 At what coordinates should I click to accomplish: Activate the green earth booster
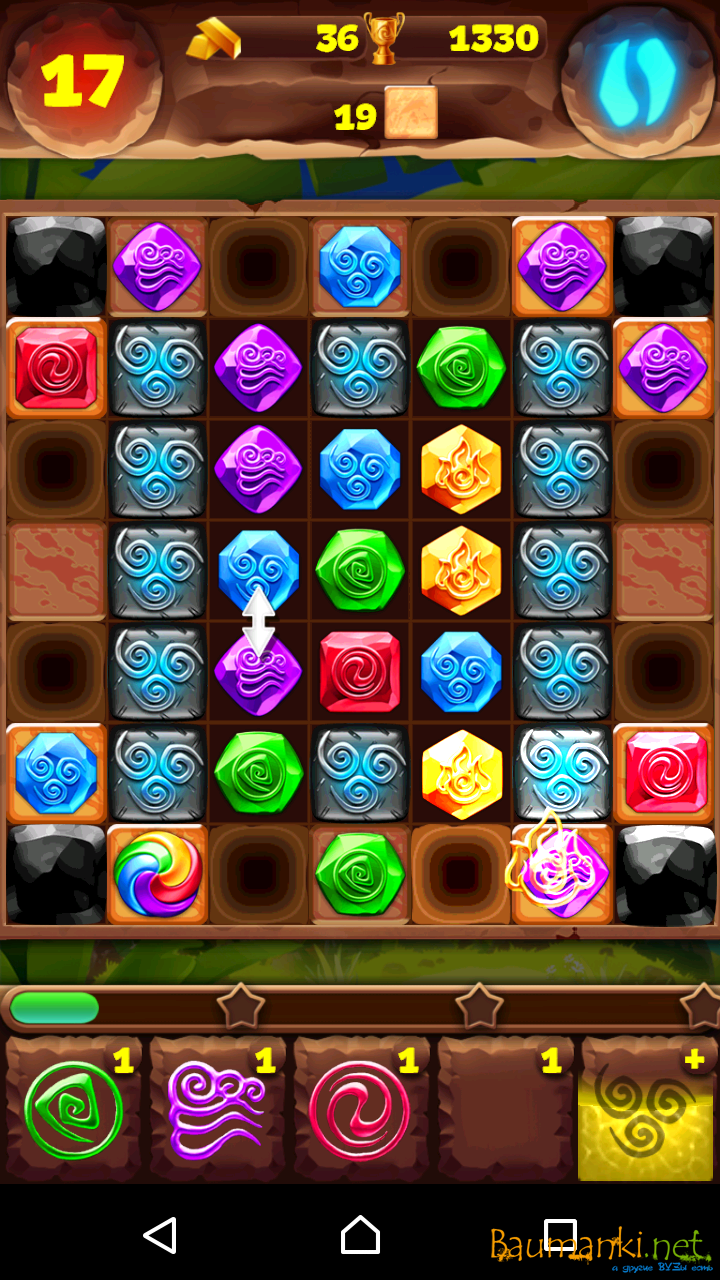73,1110
